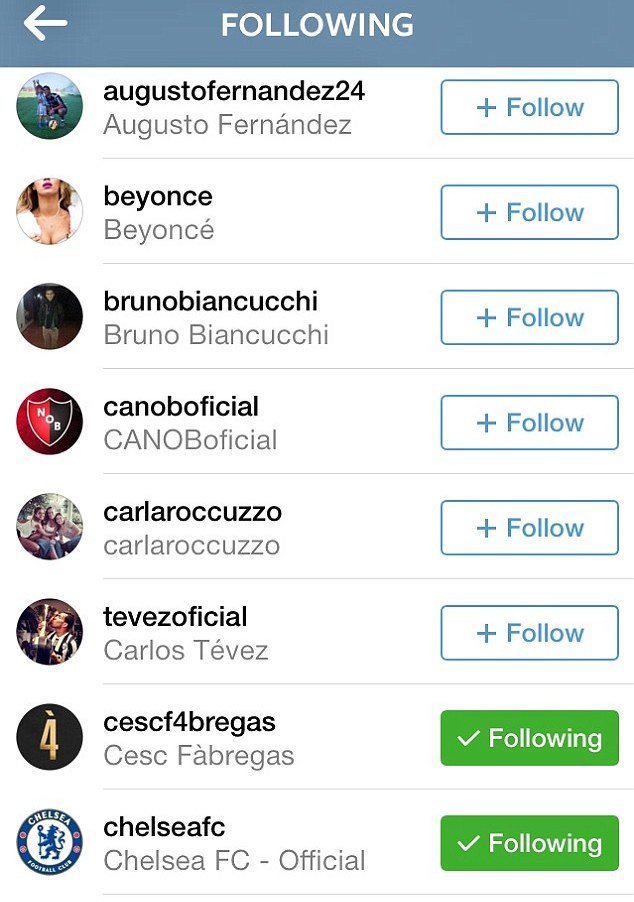Open CANOBoficial profile row

tap(190, 423)
